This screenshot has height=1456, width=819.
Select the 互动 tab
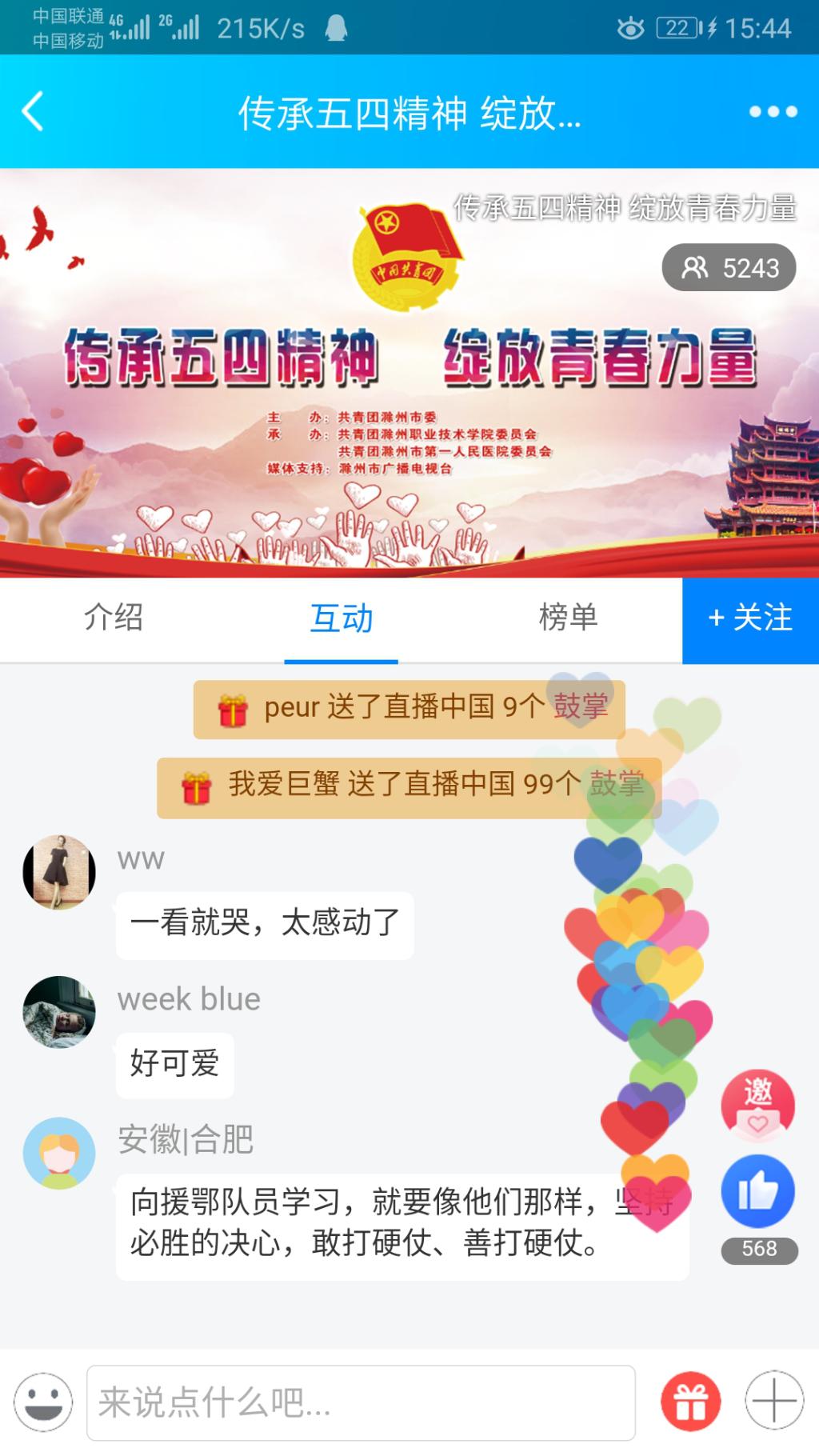342,618
